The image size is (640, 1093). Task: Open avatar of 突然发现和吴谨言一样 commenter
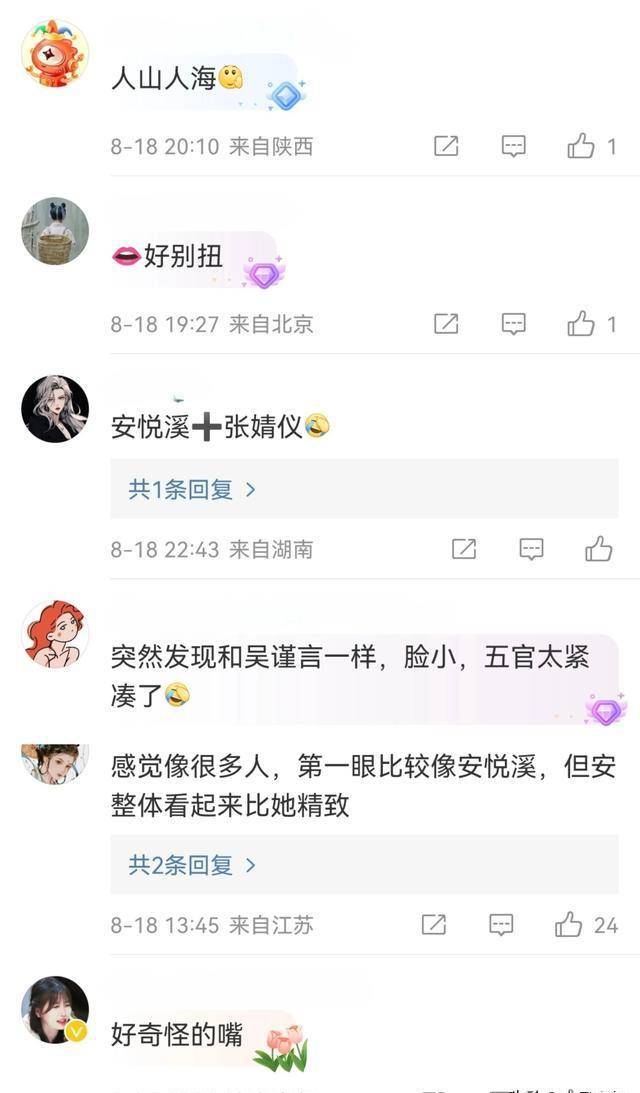pyautogui.click(x=55, y=634)
